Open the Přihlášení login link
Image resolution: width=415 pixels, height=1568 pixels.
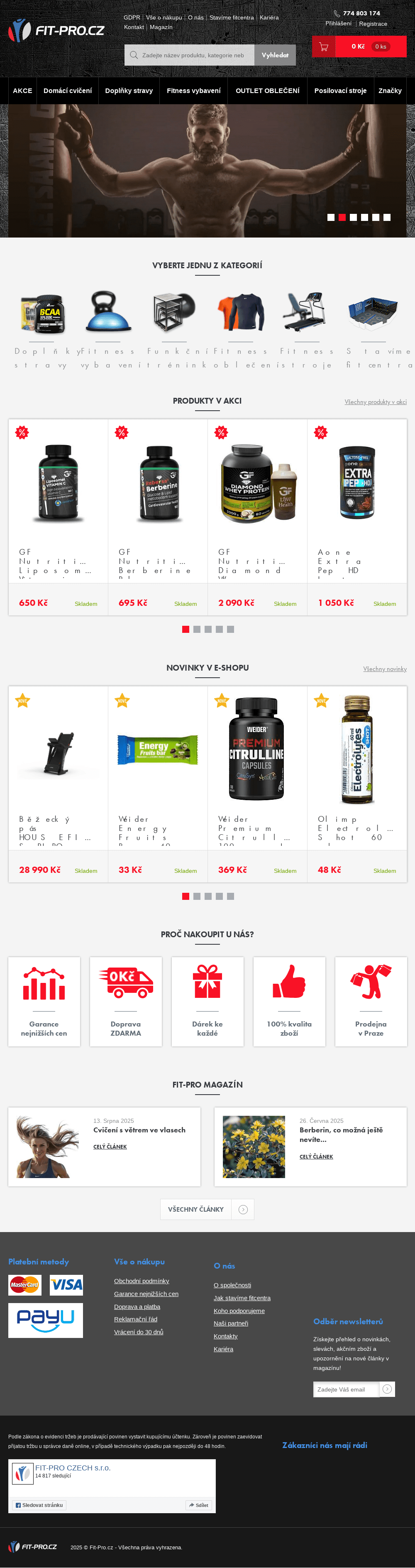coord(338,23)
